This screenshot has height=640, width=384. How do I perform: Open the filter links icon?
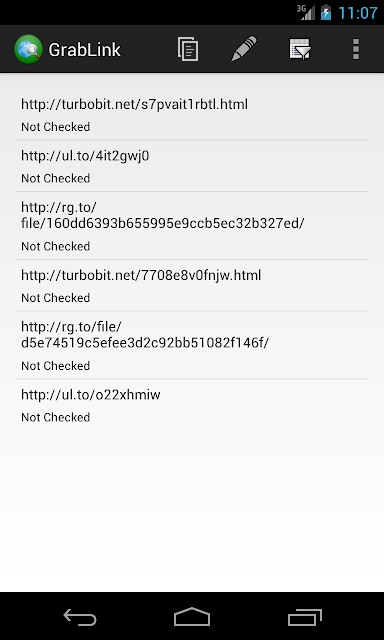(x=300, y=49)
